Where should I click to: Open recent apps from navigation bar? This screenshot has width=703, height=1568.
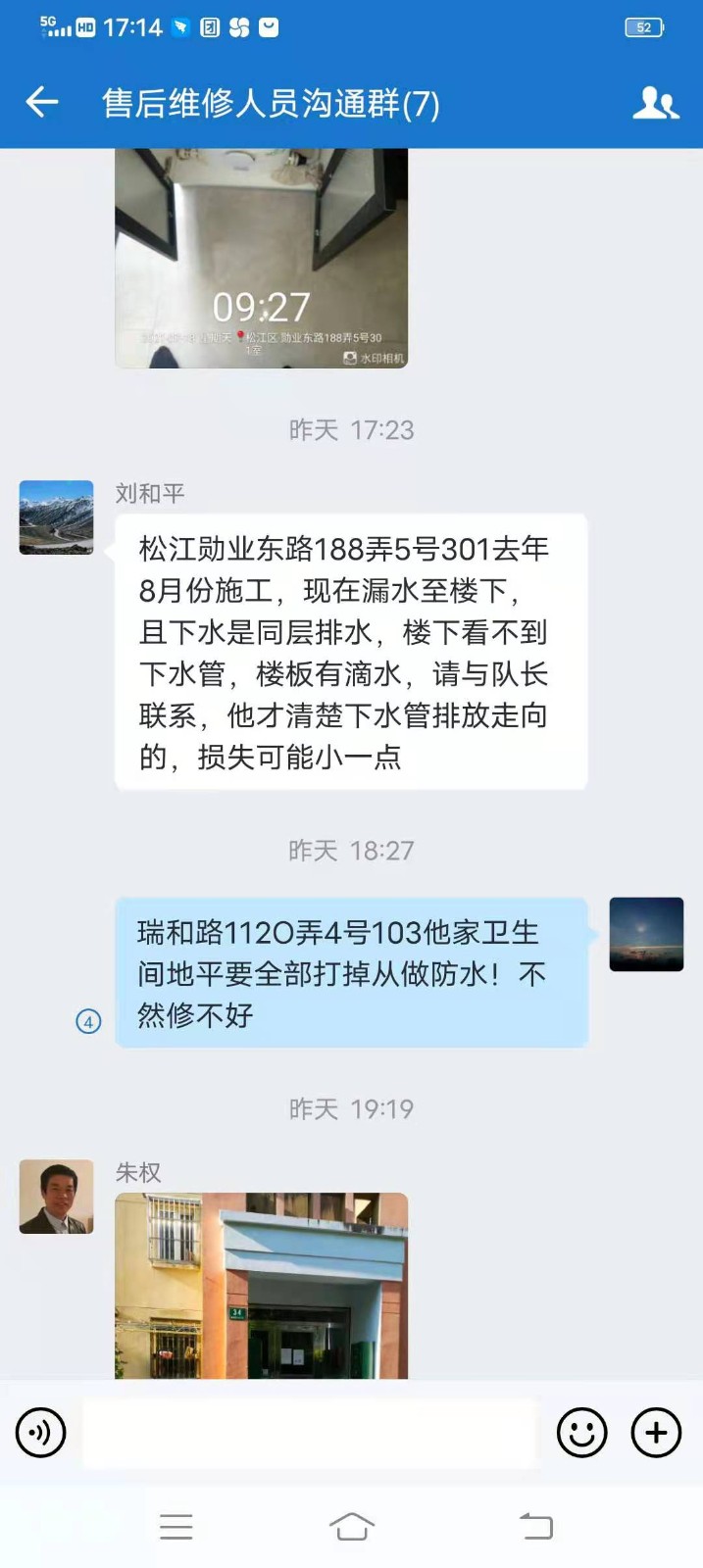click(176, 1526)
